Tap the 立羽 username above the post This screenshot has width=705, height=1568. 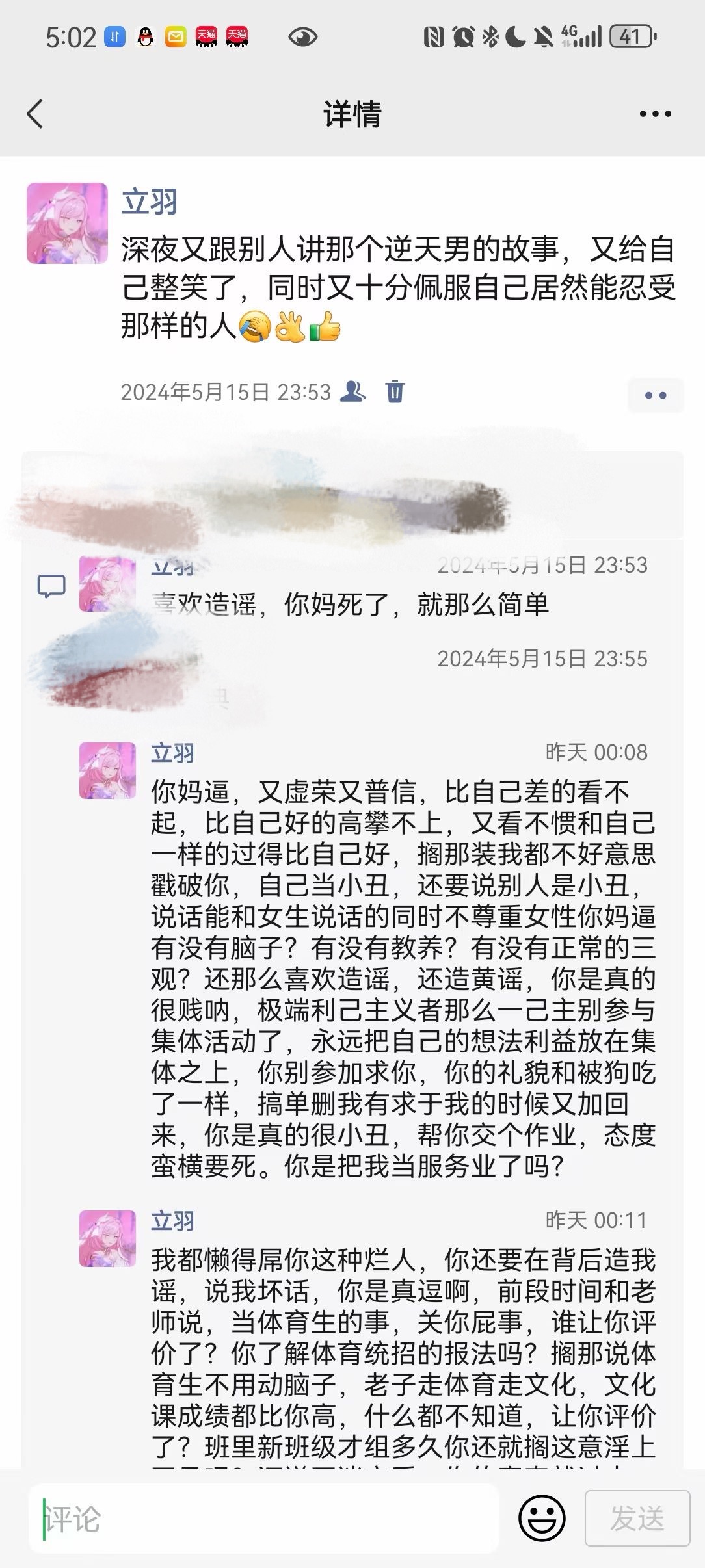pyautogui.click(x=150, y=202)
